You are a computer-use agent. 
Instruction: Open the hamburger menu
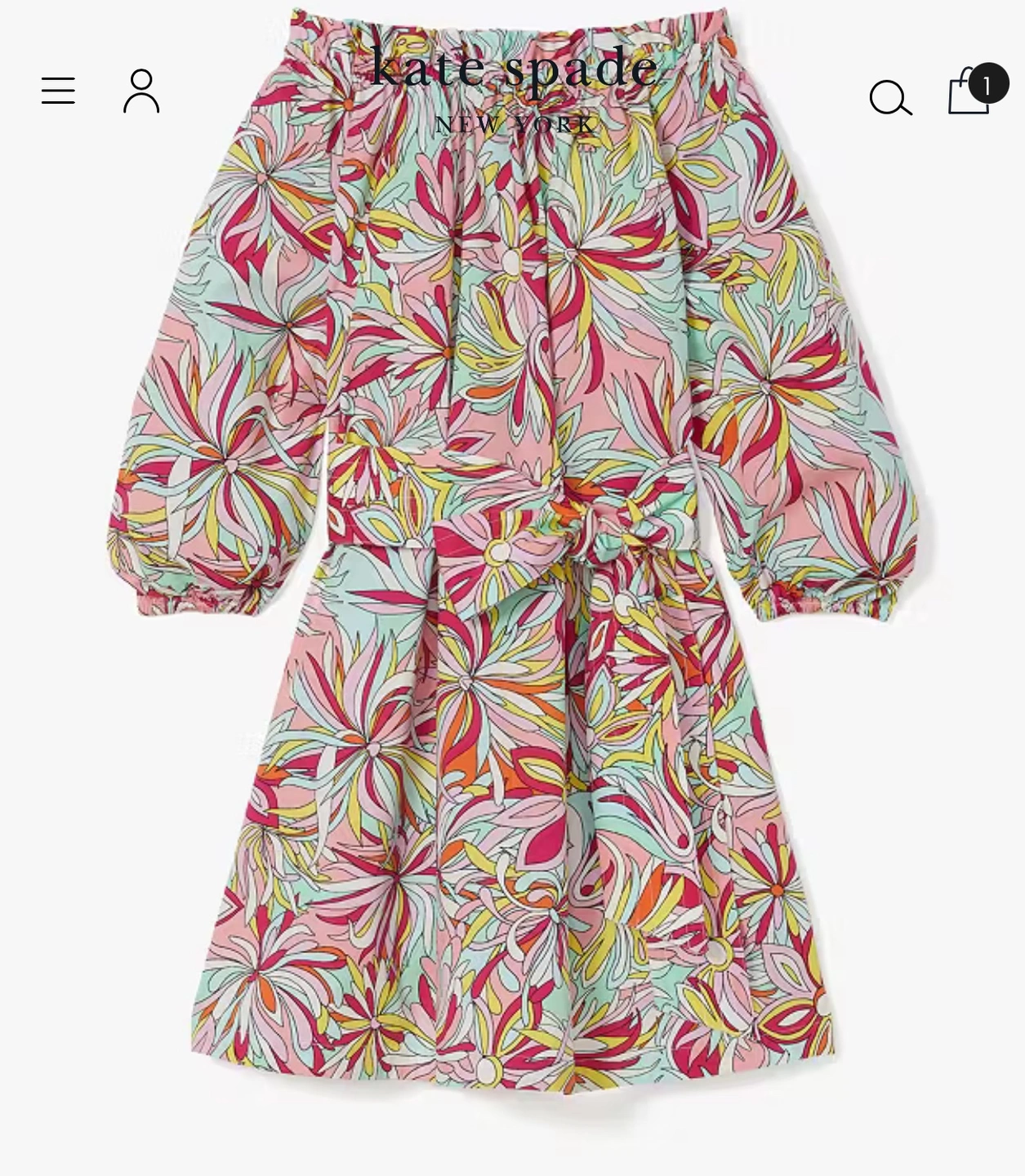58,91
